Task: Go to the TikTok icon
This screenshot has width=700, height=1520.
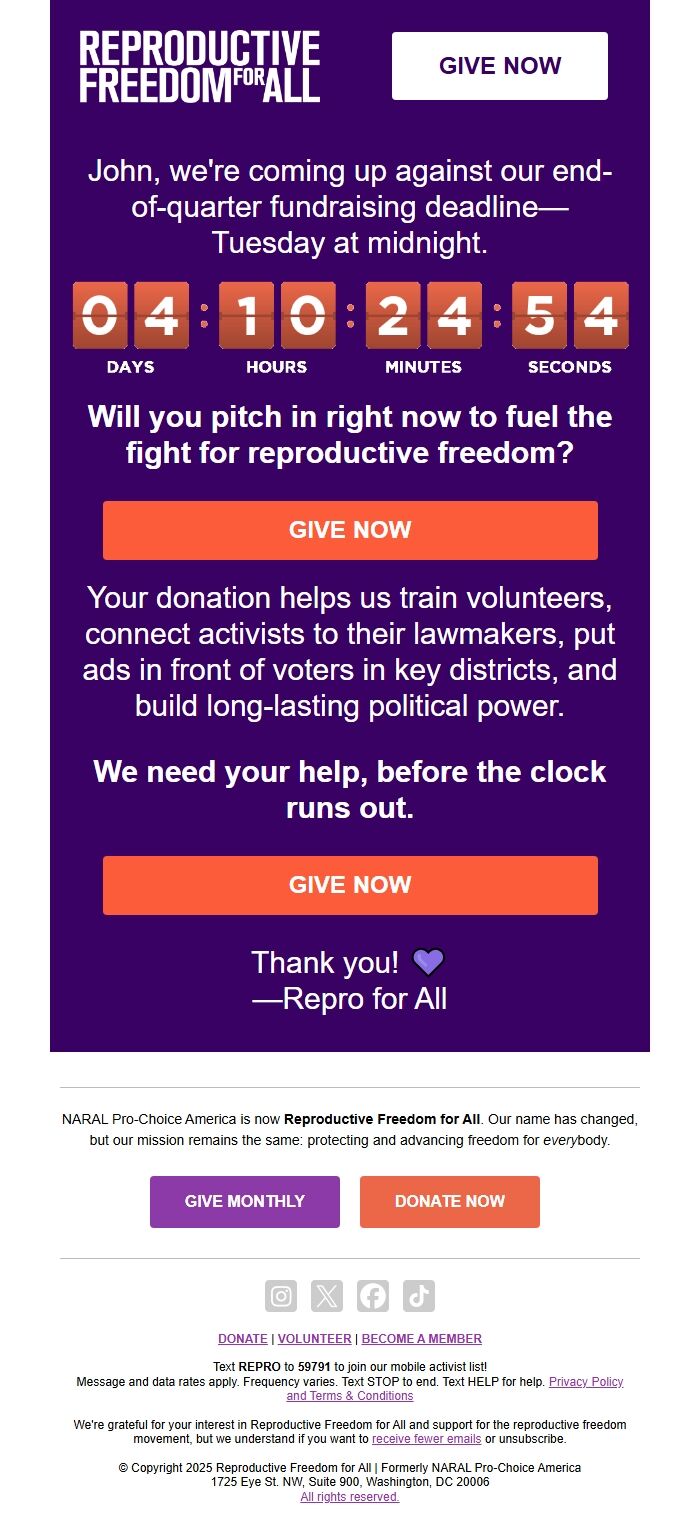Action: point(419,1296)
